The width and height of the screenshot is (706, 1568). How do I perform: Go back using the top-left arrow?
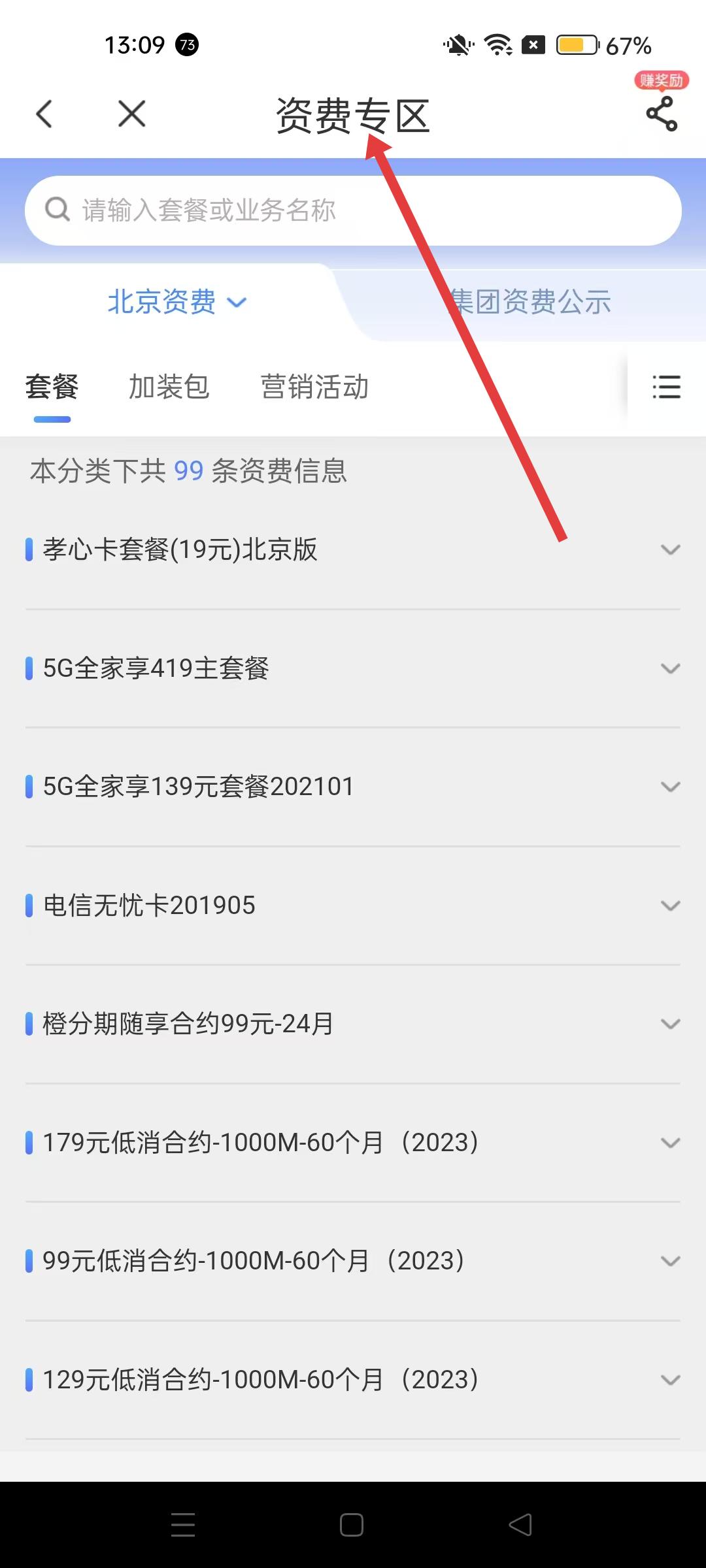[44, 114]
